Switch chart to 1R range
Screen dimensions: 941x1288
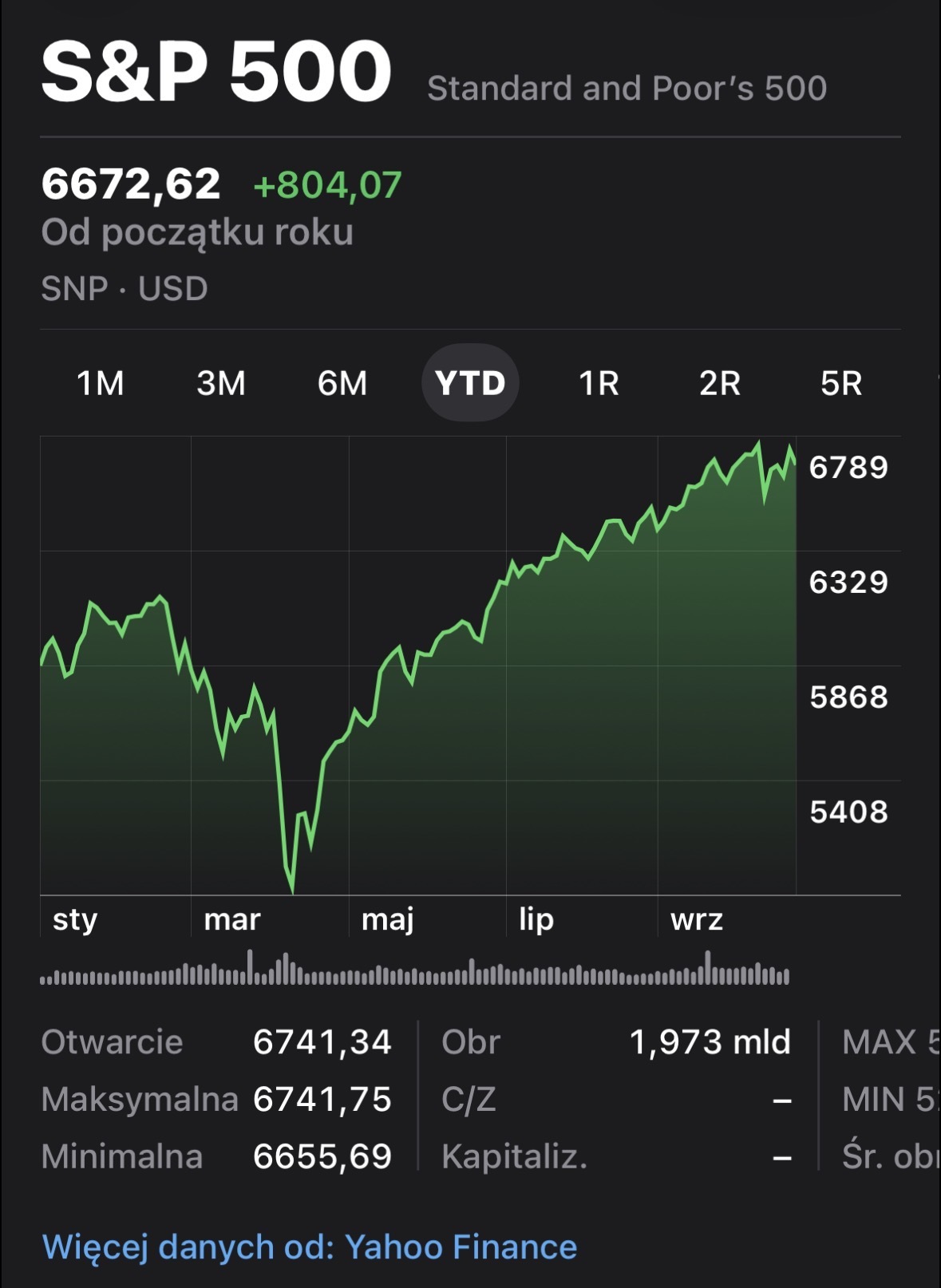599,383
